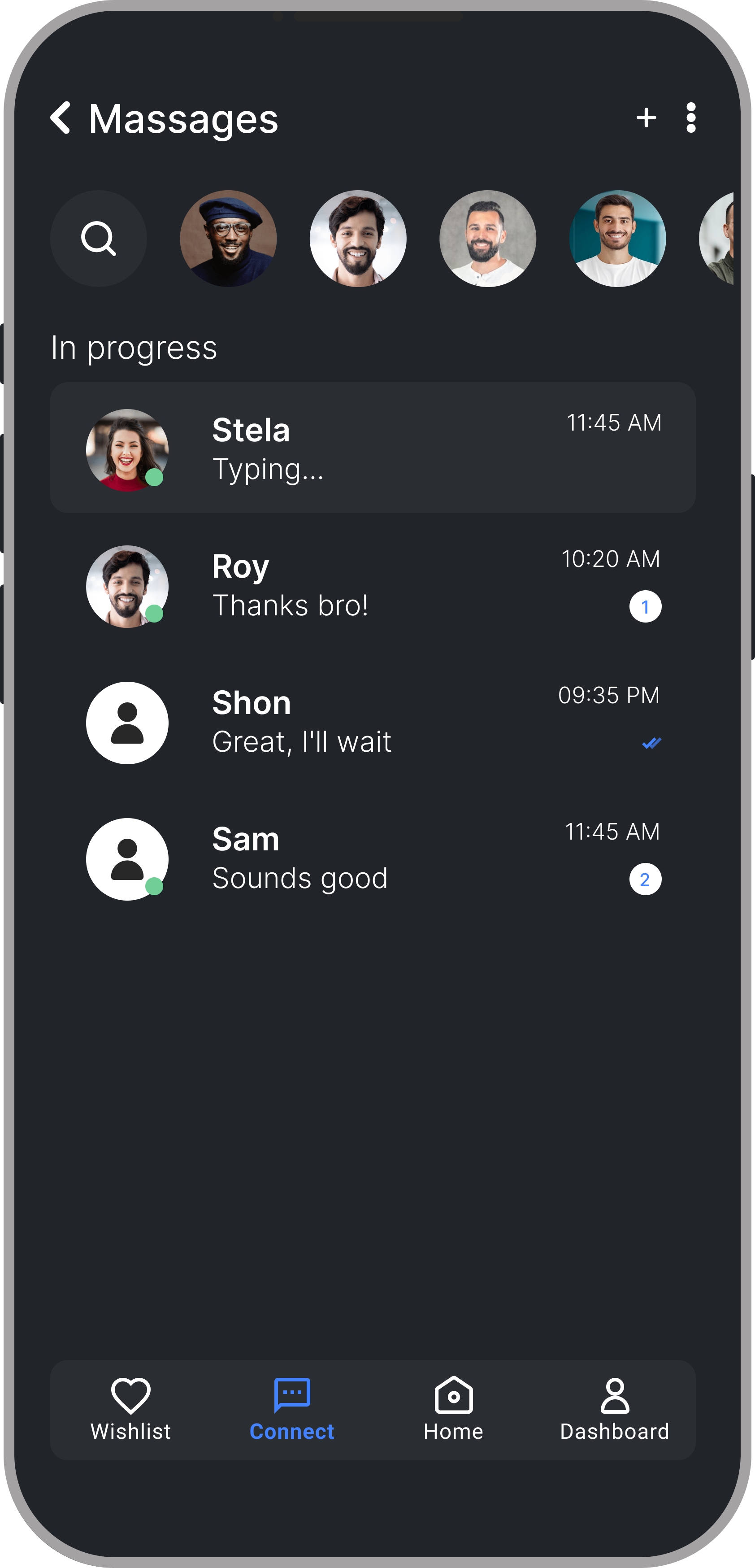Open the chat with Roy

pyautogui.click(x=372, y=586)
